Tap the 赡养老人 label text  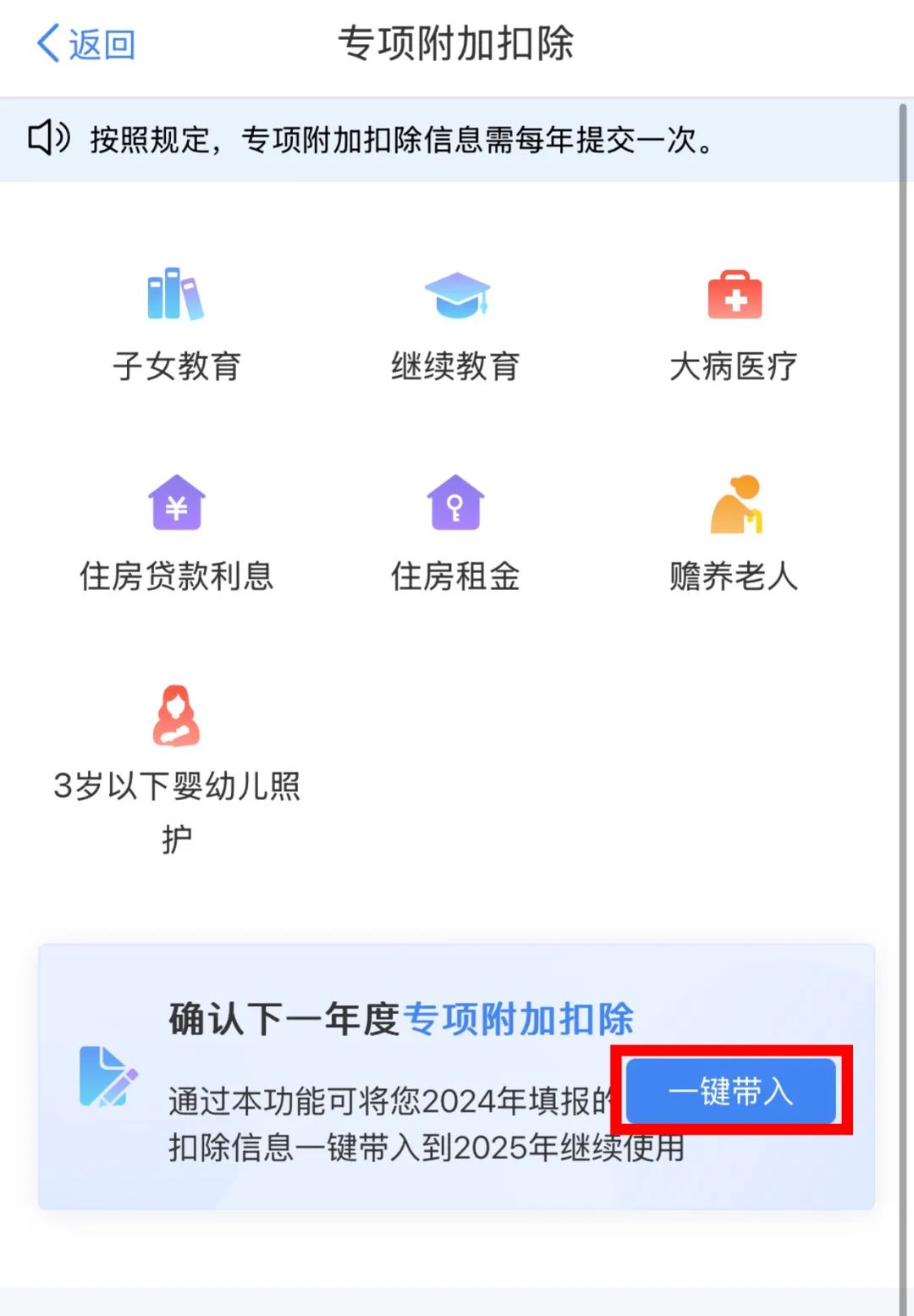(733, 578)
